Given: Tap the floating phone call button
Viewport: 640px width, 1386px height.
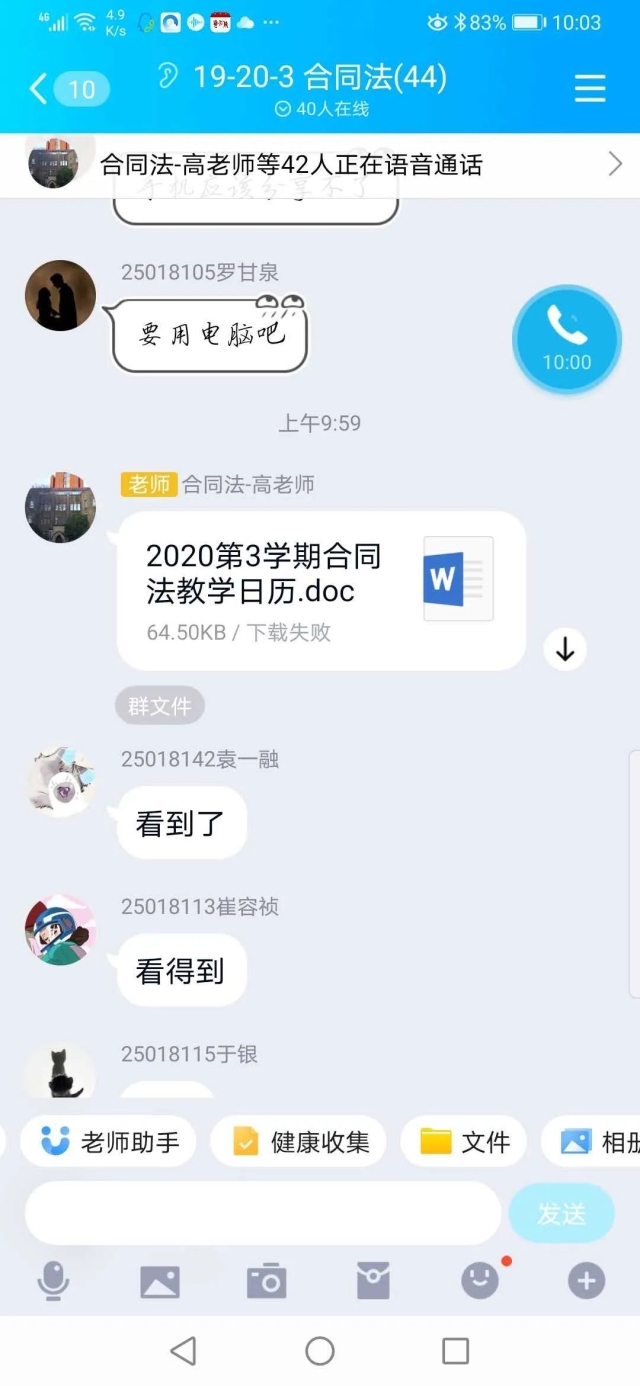Looking at the screenshot, I should pos(566,339).
